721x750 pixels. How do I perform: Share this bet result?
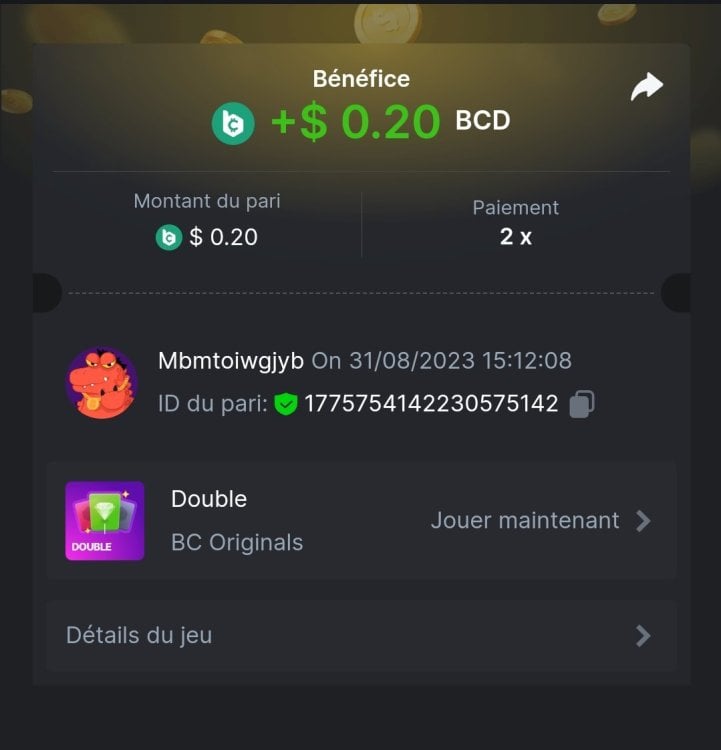(x=647, y=87)
